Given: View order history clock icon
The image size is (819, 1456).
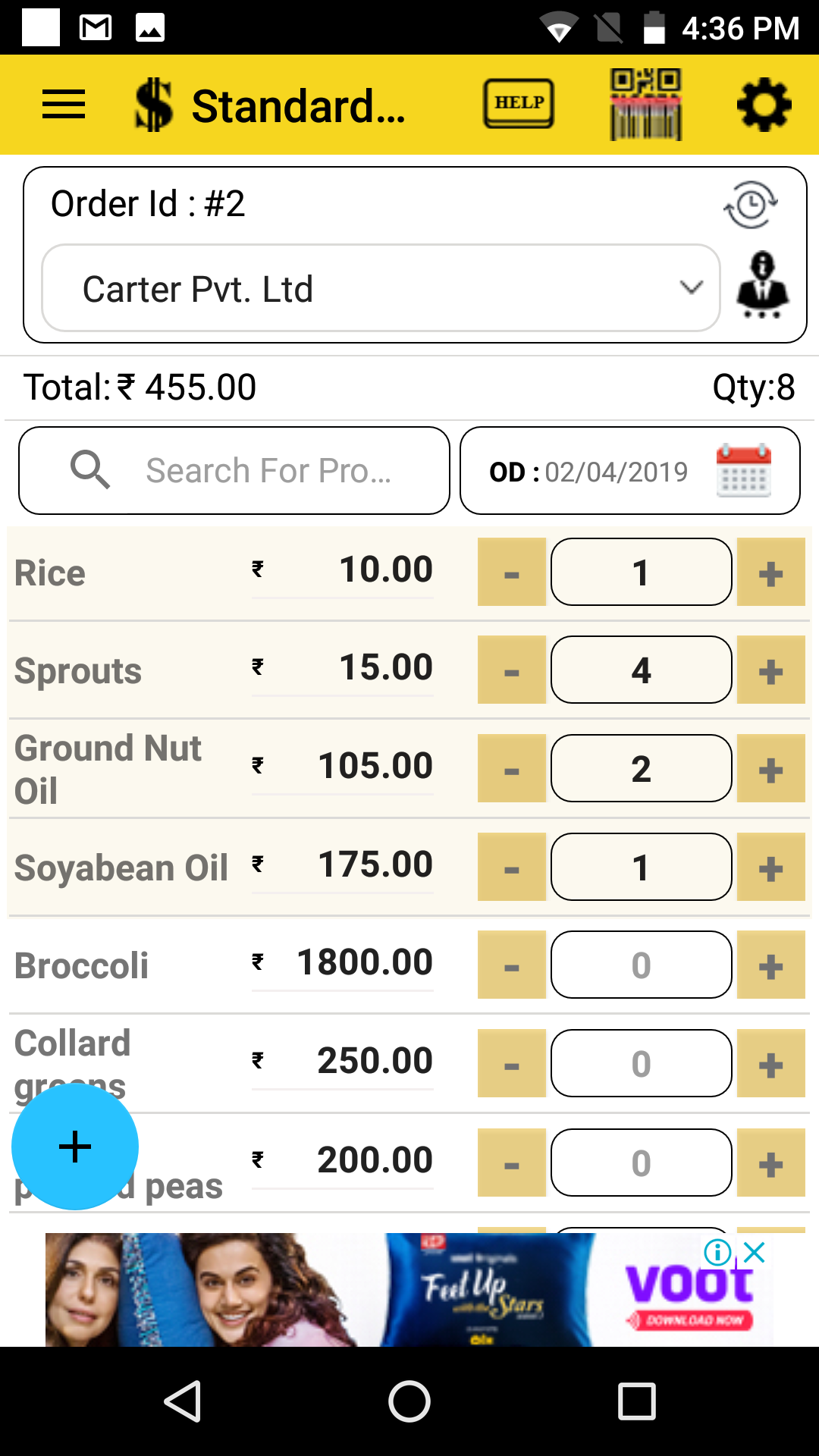Looking at the screenshot, I should tap(751, 205).
